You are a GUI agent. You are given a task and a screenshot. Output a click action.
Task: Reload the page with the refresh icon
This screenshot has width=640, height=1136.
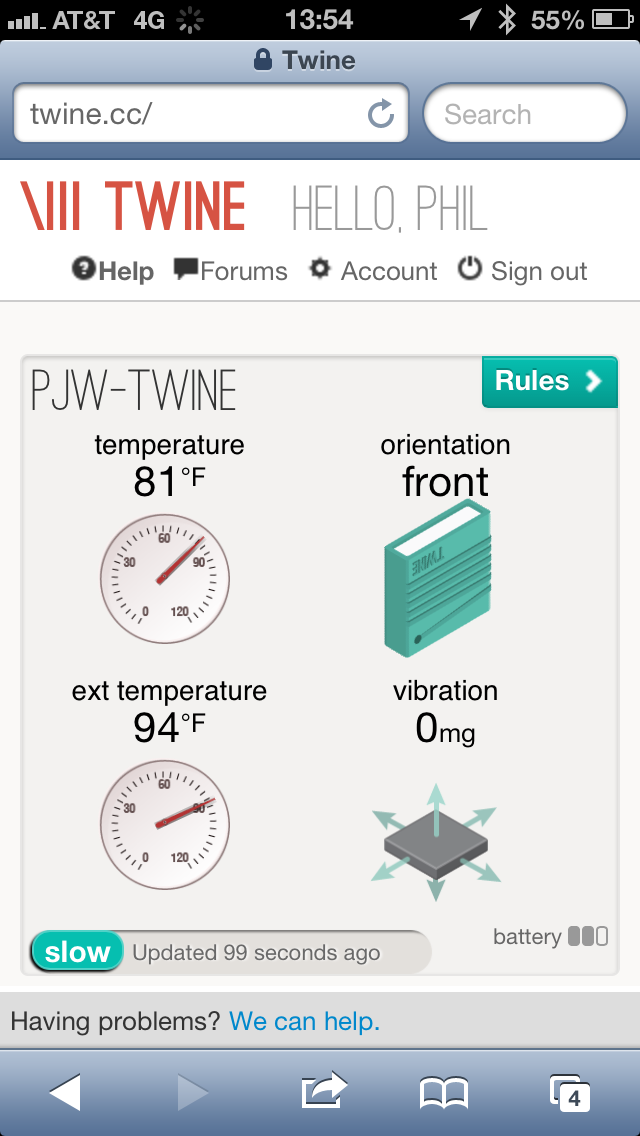coord(381,114)
